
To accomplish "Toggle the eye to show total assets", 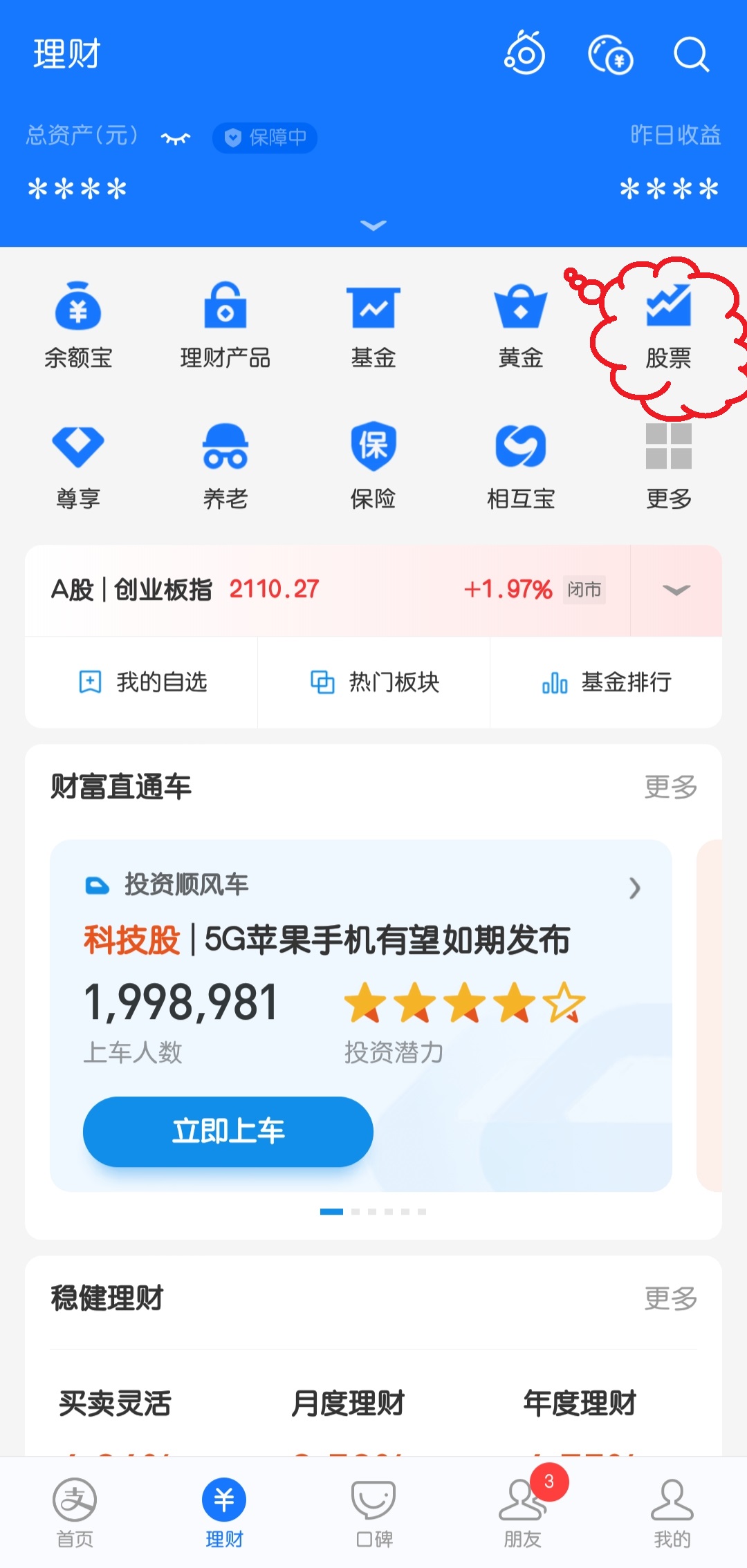I will click(174, 137).
